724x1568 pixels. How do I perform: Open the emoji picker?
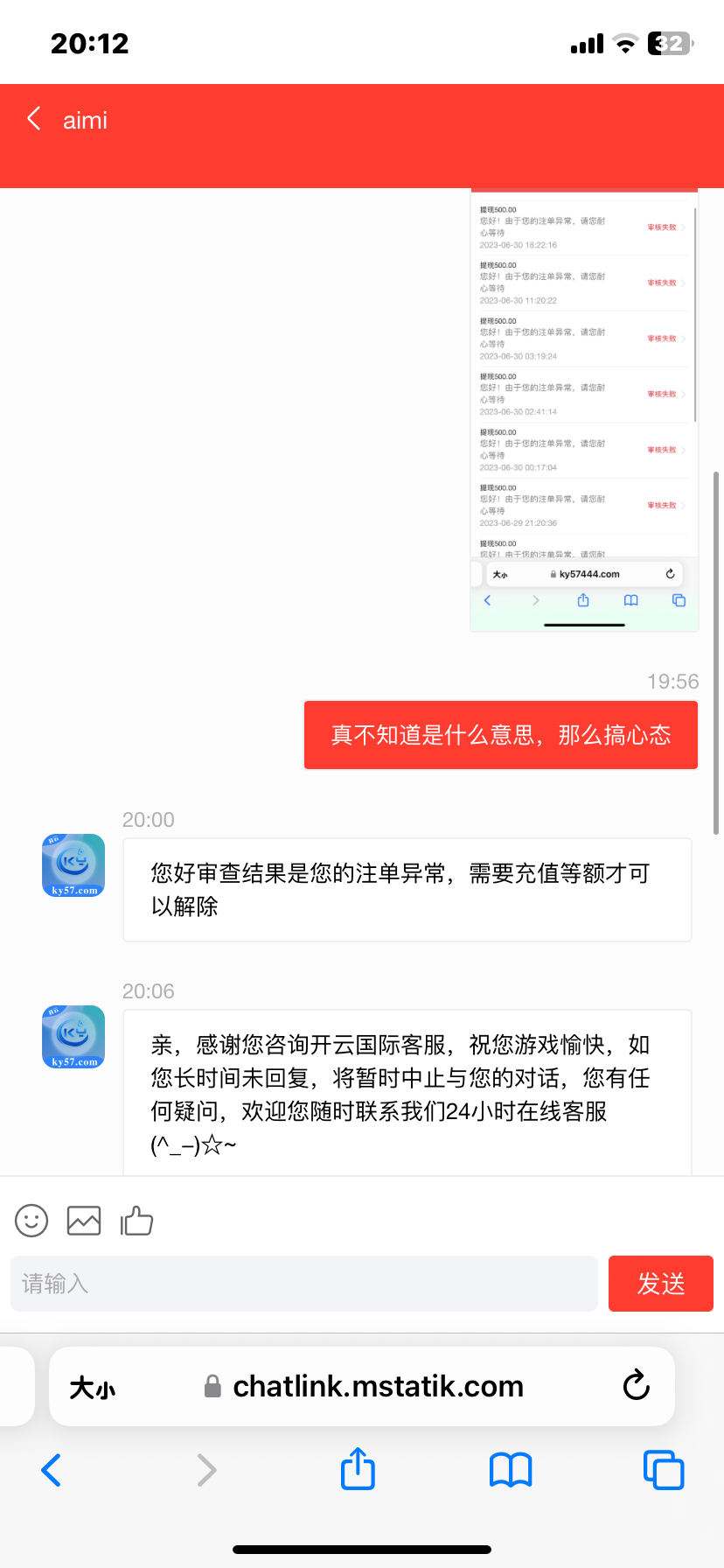coord(31,1221)
